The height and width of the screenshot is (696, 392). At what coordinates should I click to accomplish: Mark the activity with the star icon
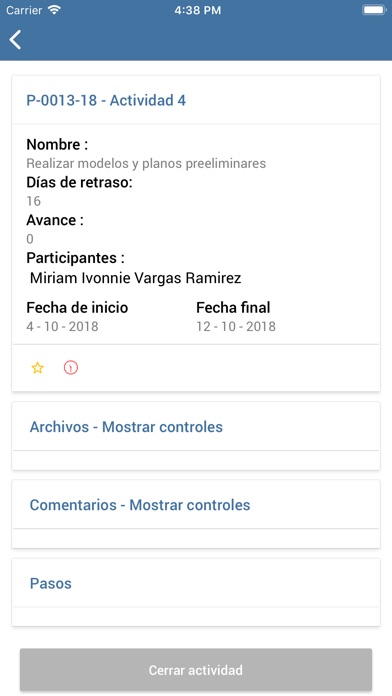point(38,368)
